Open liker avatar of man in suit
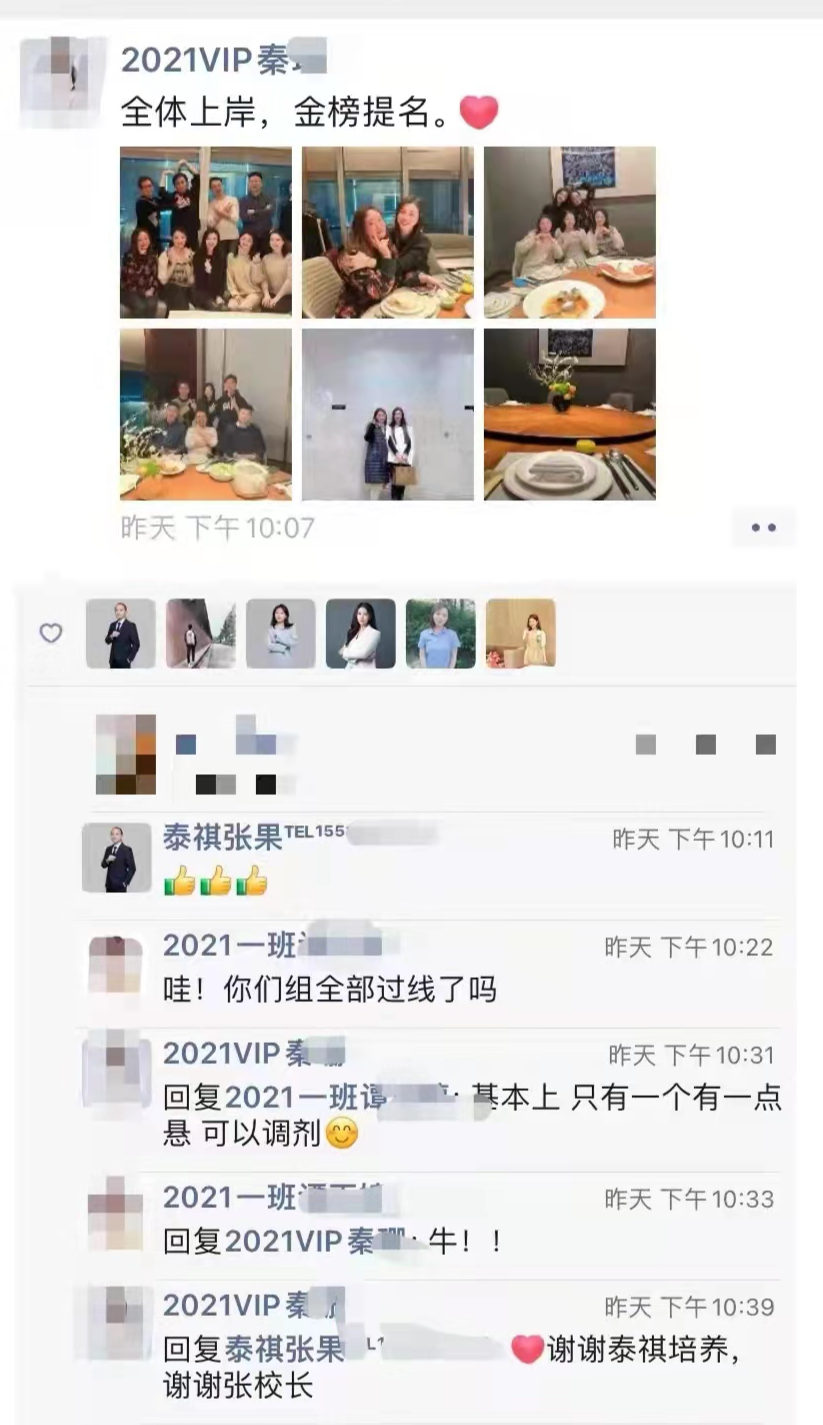 pos(121,633)
